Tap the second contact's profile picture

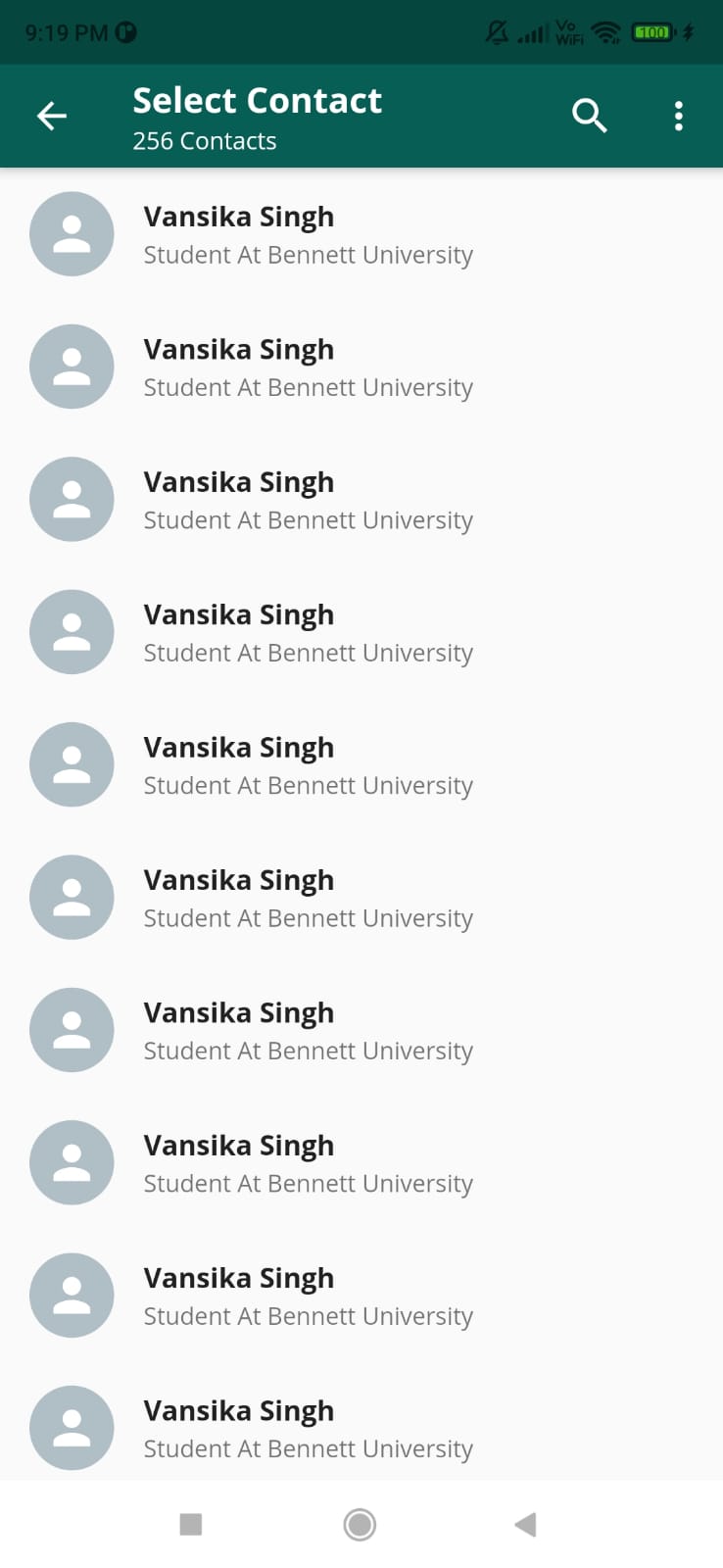(72, 367)
